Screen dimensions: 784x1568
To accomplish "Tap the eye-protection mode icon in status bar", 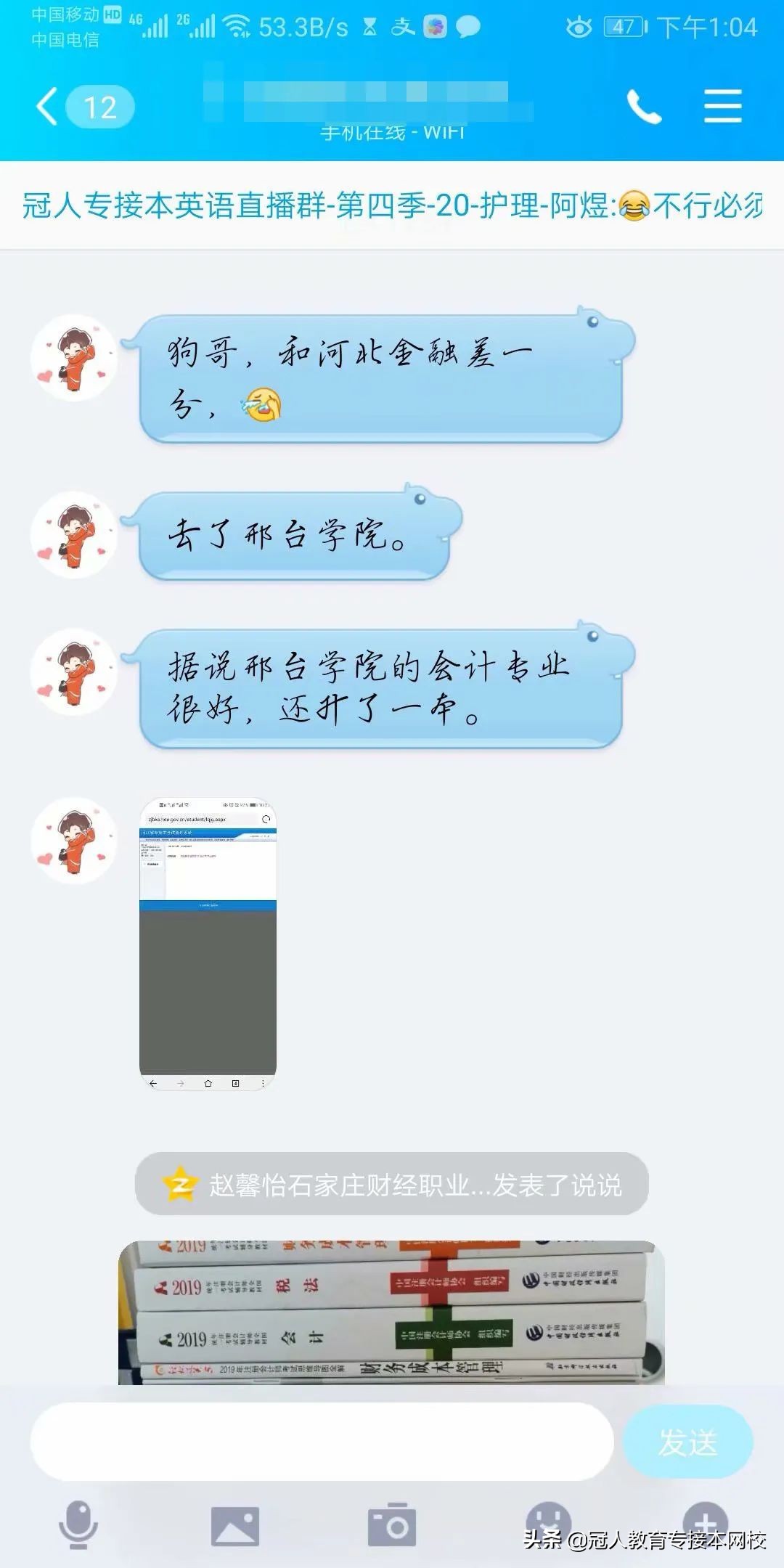I will [x=577, y=24].
